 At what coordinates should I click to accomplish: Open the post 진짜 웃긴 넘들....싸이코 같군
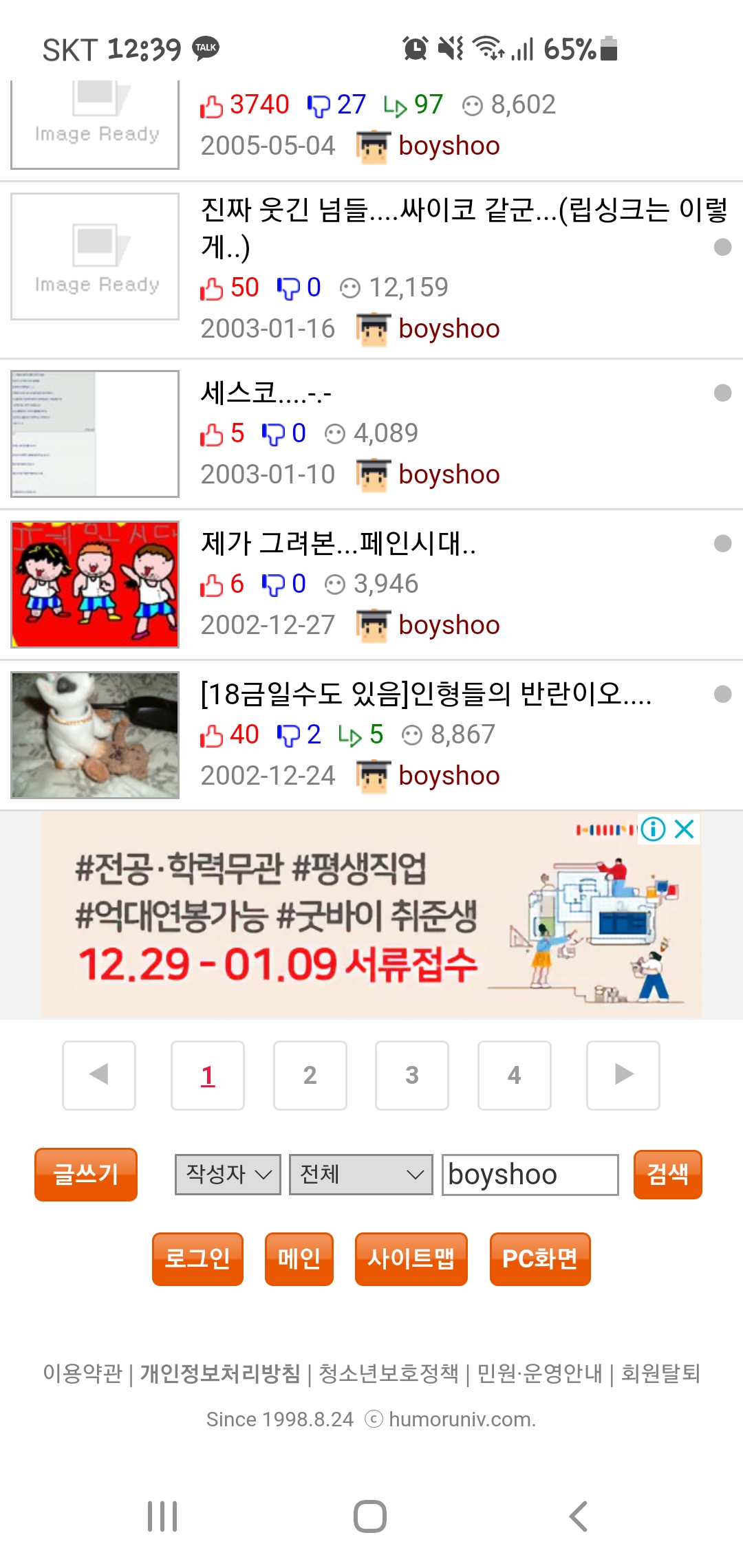[464, 228]
